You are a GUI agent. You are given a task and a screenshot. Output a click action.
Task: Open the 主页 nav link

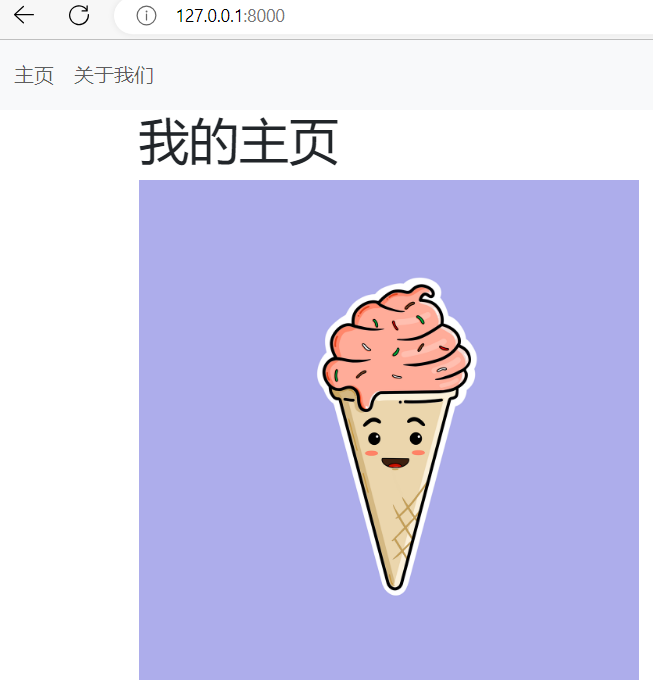click(34, 75)
